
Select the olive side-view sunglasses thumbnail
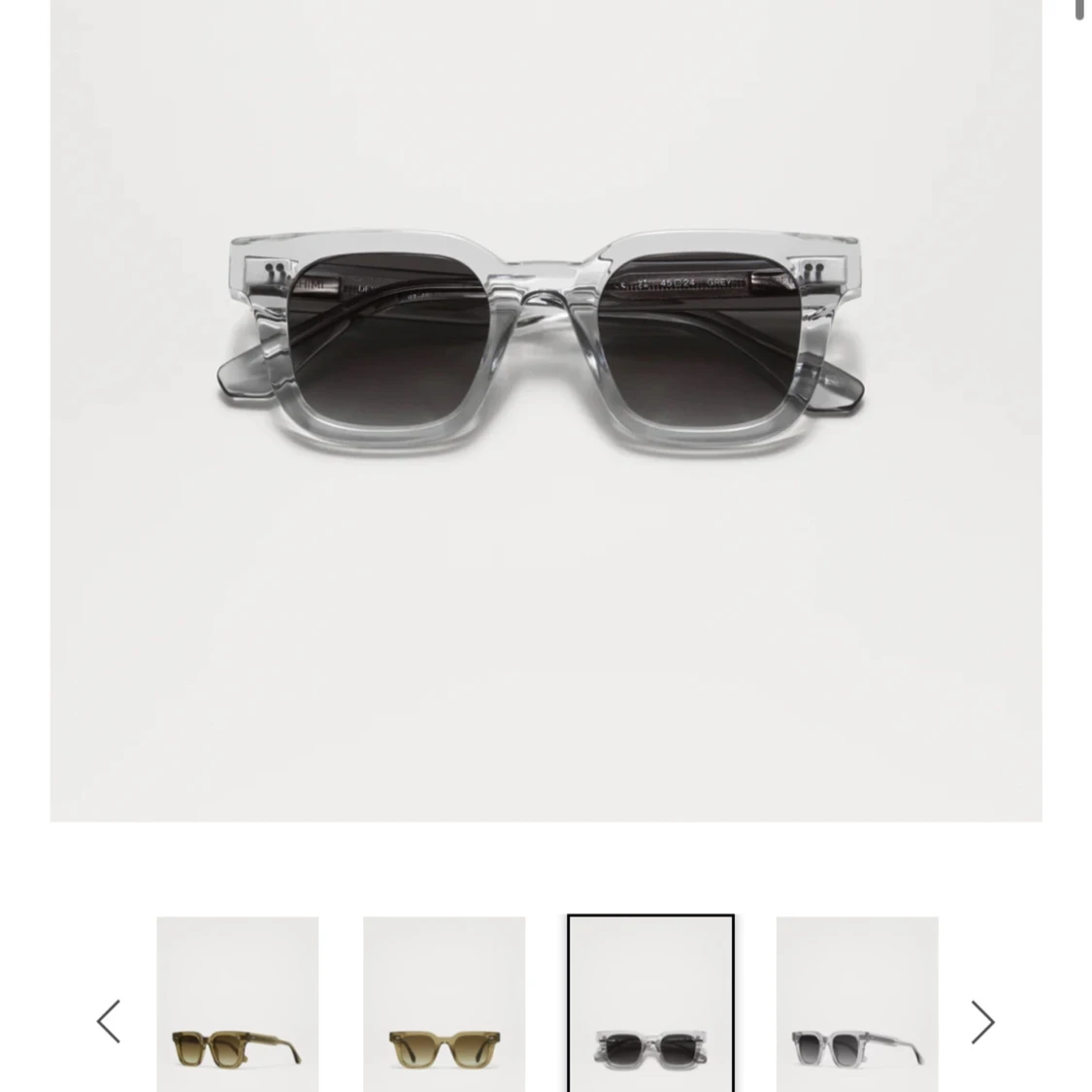click(x=238, y=1006)
